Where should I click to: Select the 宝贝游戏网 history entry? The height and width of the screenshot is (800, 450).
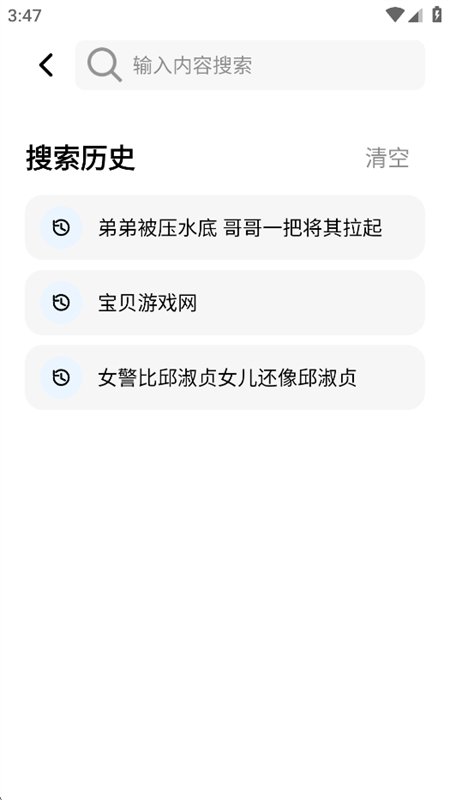(x=225, y=303)
